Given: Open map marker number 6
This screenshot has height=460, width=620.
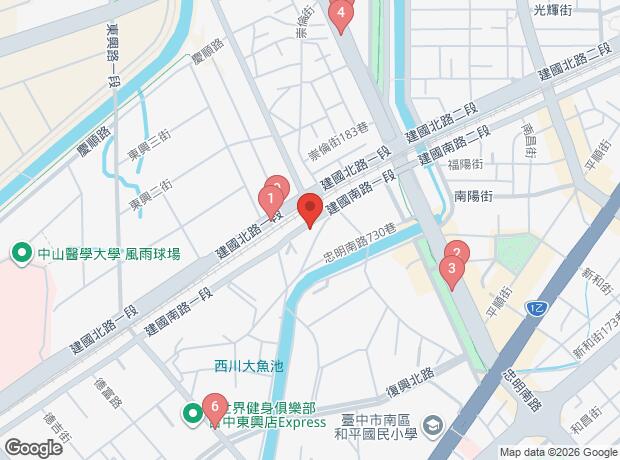Looking at the screenshot, I should tap(212, 407).
